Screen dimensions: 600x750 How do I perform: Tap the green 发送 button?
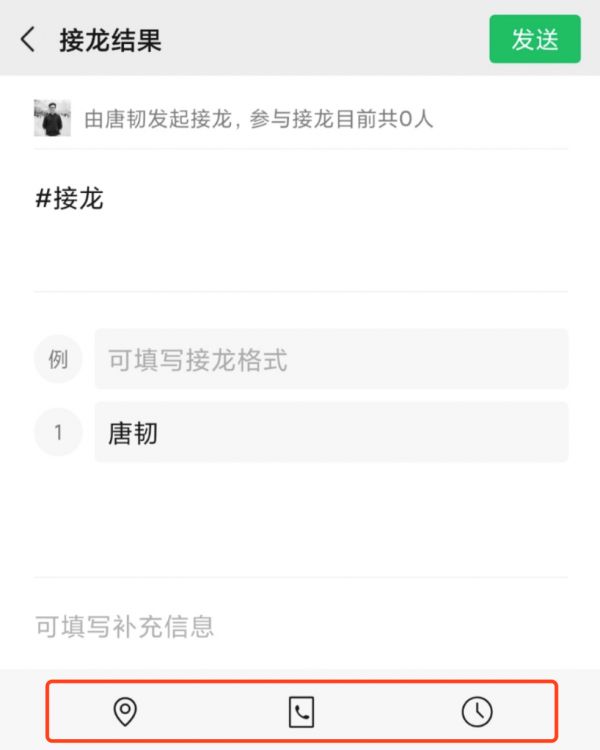point(534,39)
